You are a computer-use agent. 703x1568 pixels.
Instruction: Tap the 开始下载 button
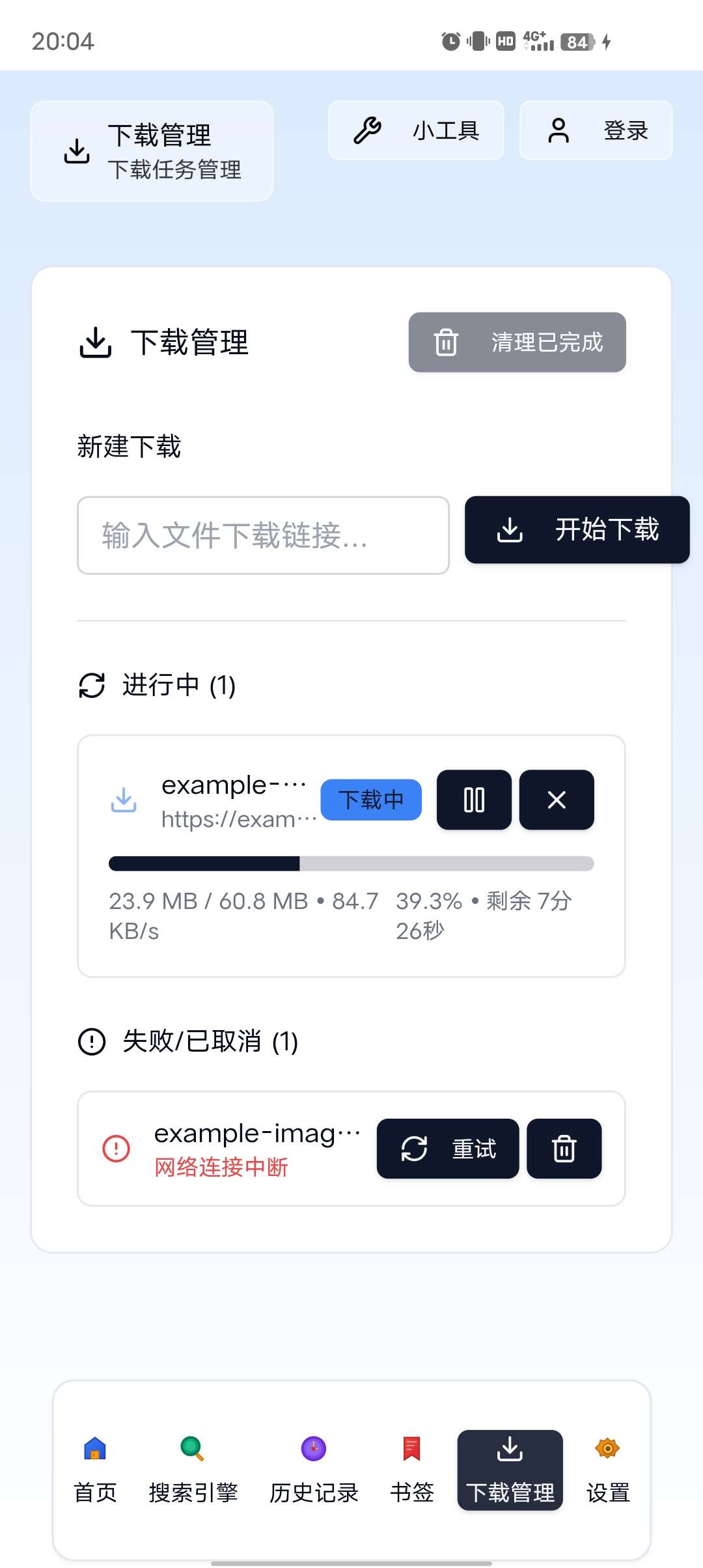(577, 529)
